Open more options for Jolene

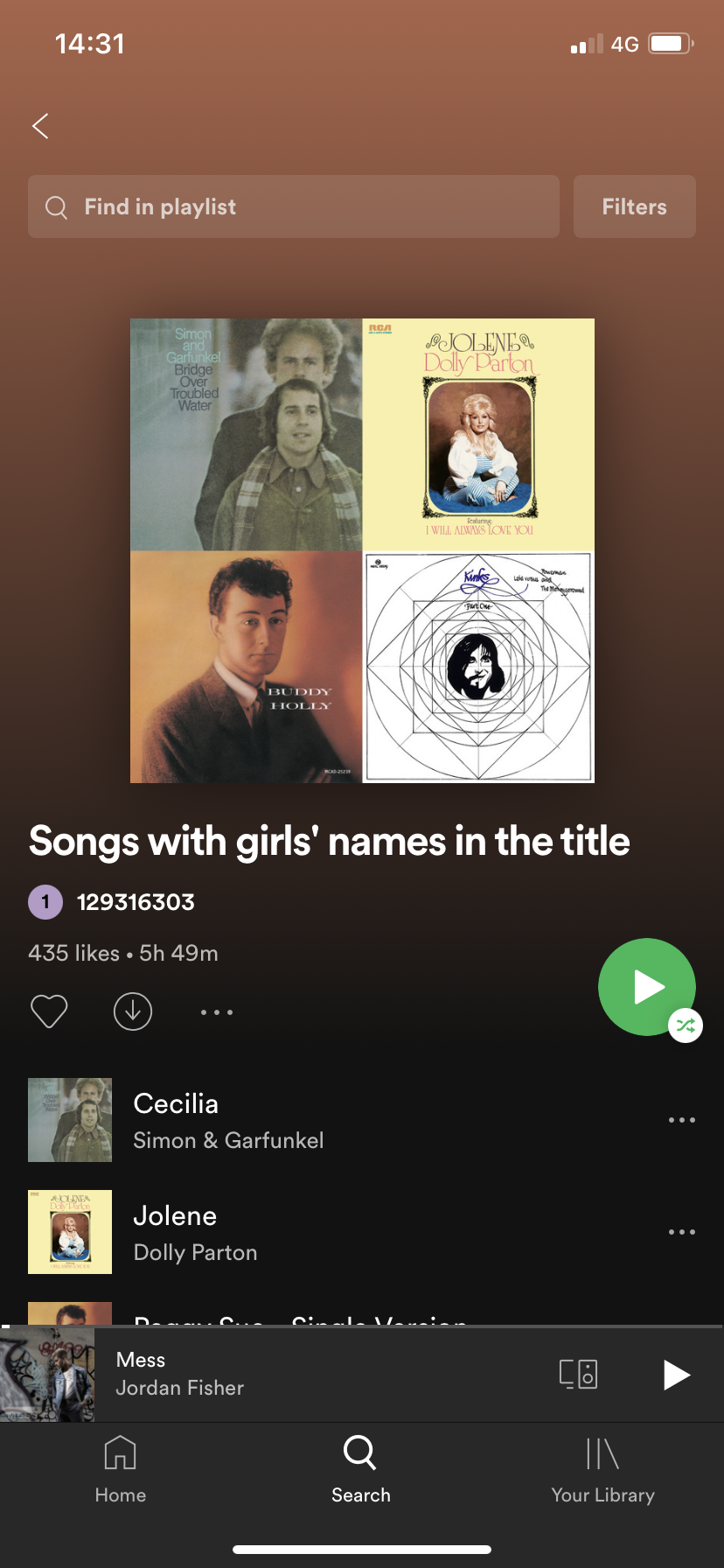tap(682, 1232)
